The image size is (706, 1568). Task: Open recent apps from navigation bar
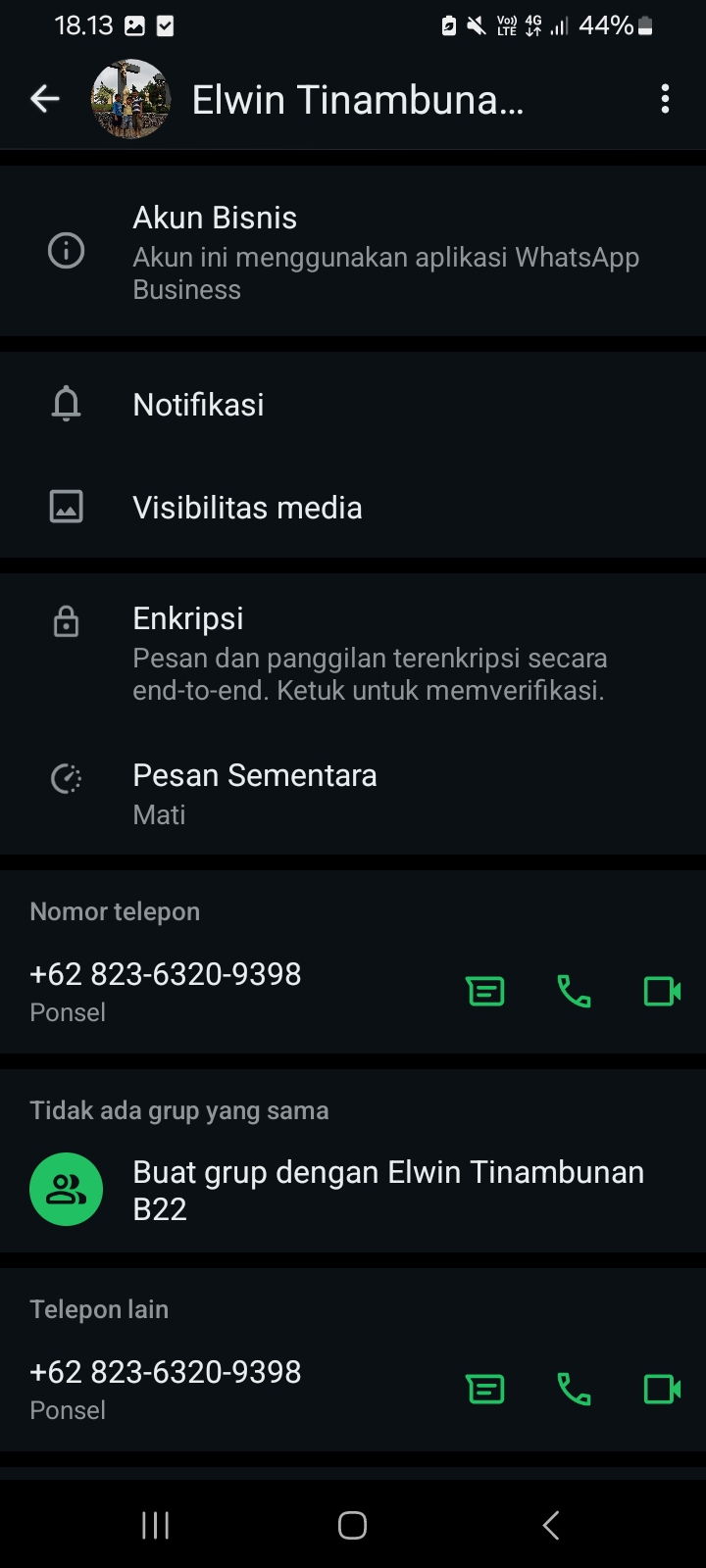155,1525
